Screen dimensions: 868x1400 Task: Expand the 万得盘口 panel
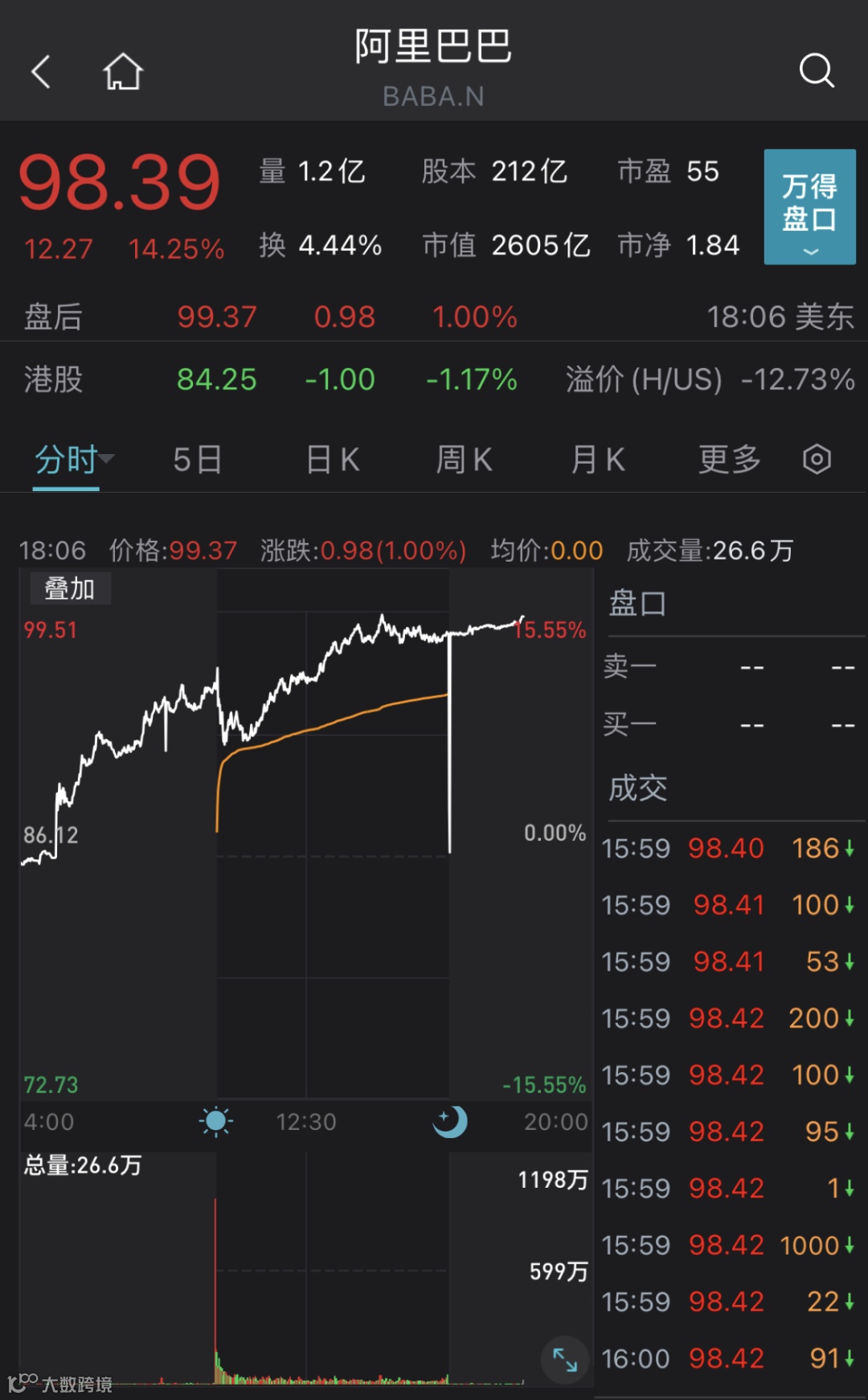coord(809,207)
